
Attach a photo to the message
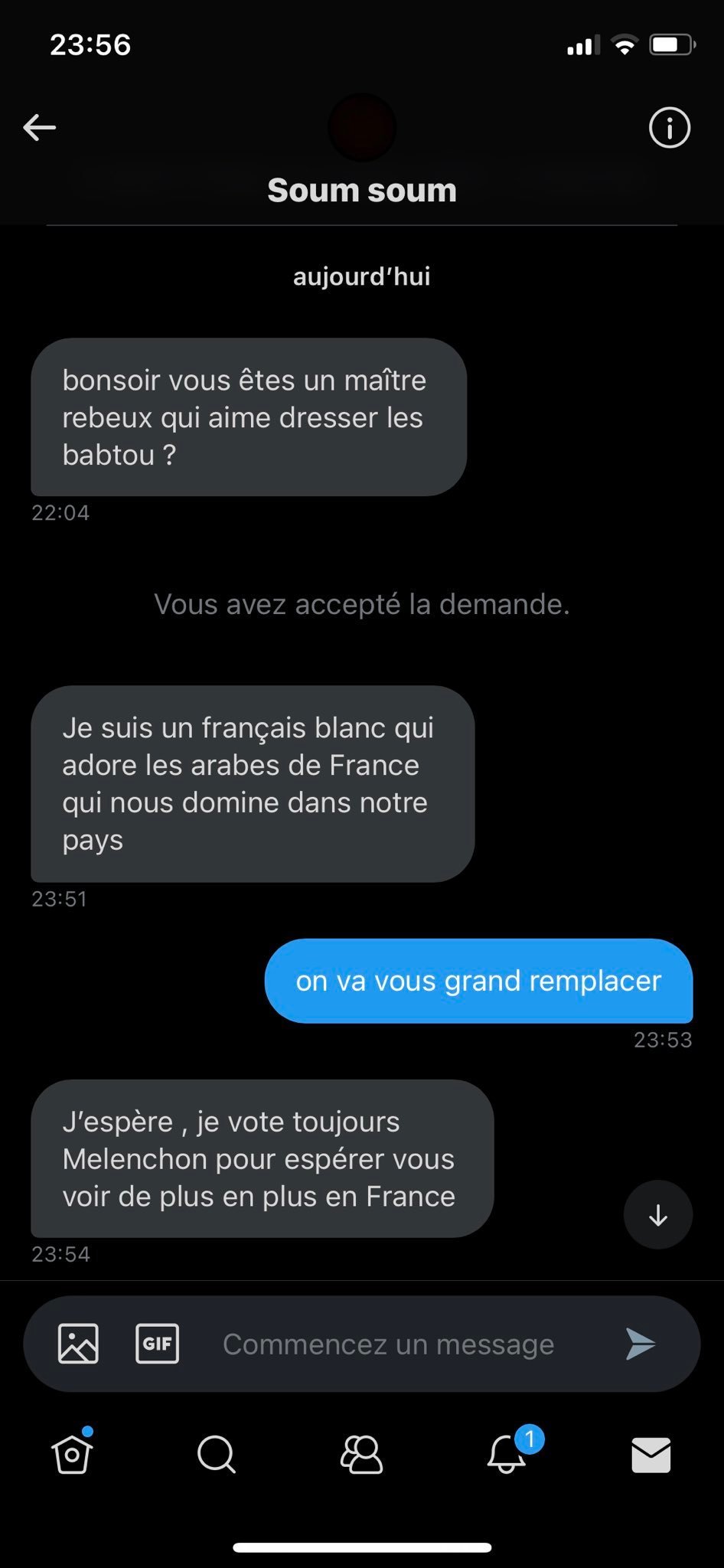click(78, 1344)
